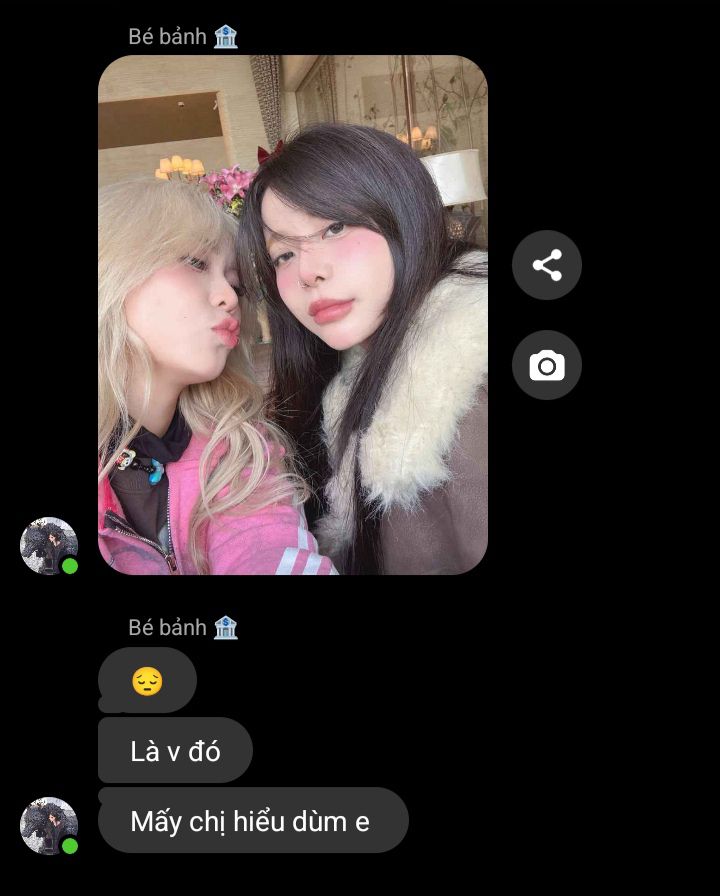The image size is (720, 896).
Task: Open sender's avatar next to the photo
Action: pos(49,546)
